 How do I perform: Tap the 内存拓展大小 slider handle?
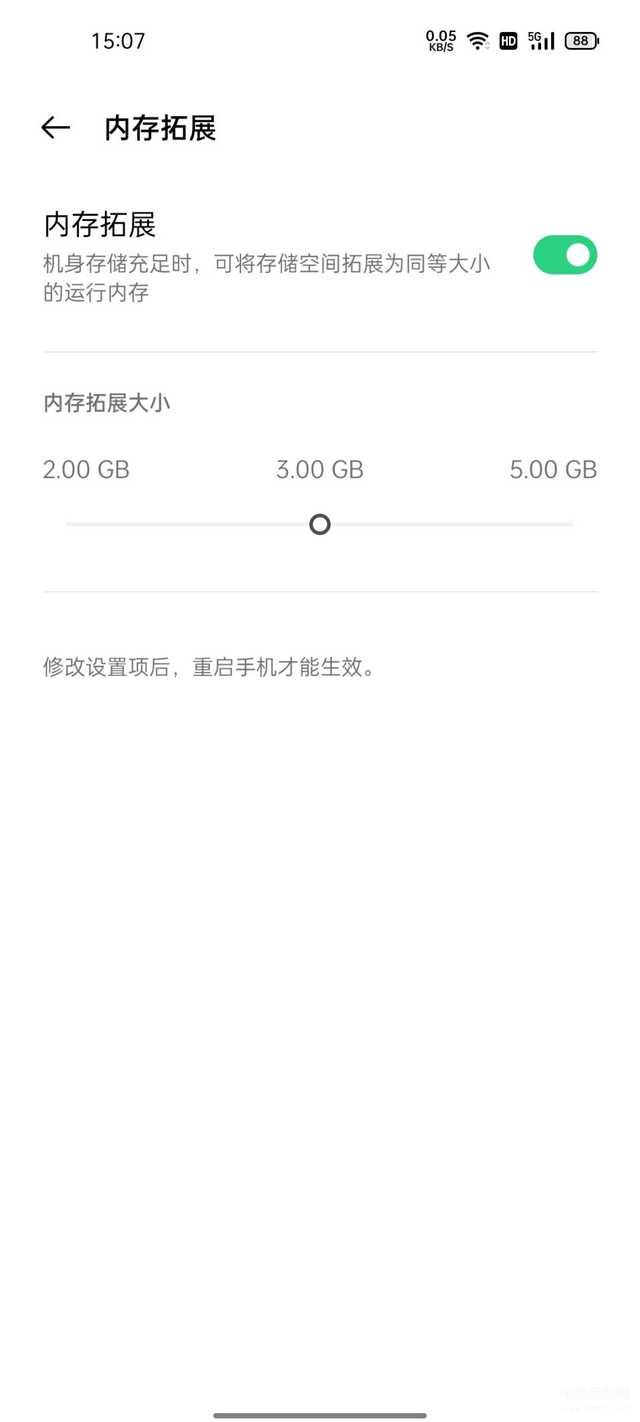320,524
